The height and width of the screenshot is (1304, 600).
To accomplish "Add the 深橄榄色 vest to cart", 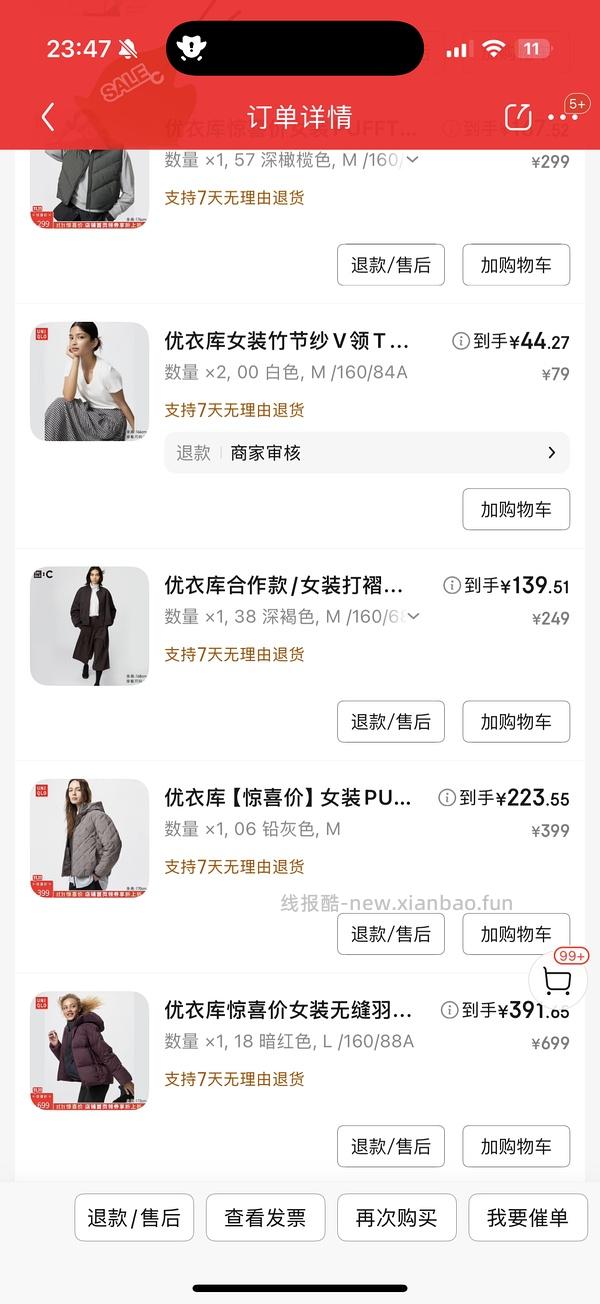I will click(x=515, y=265).
